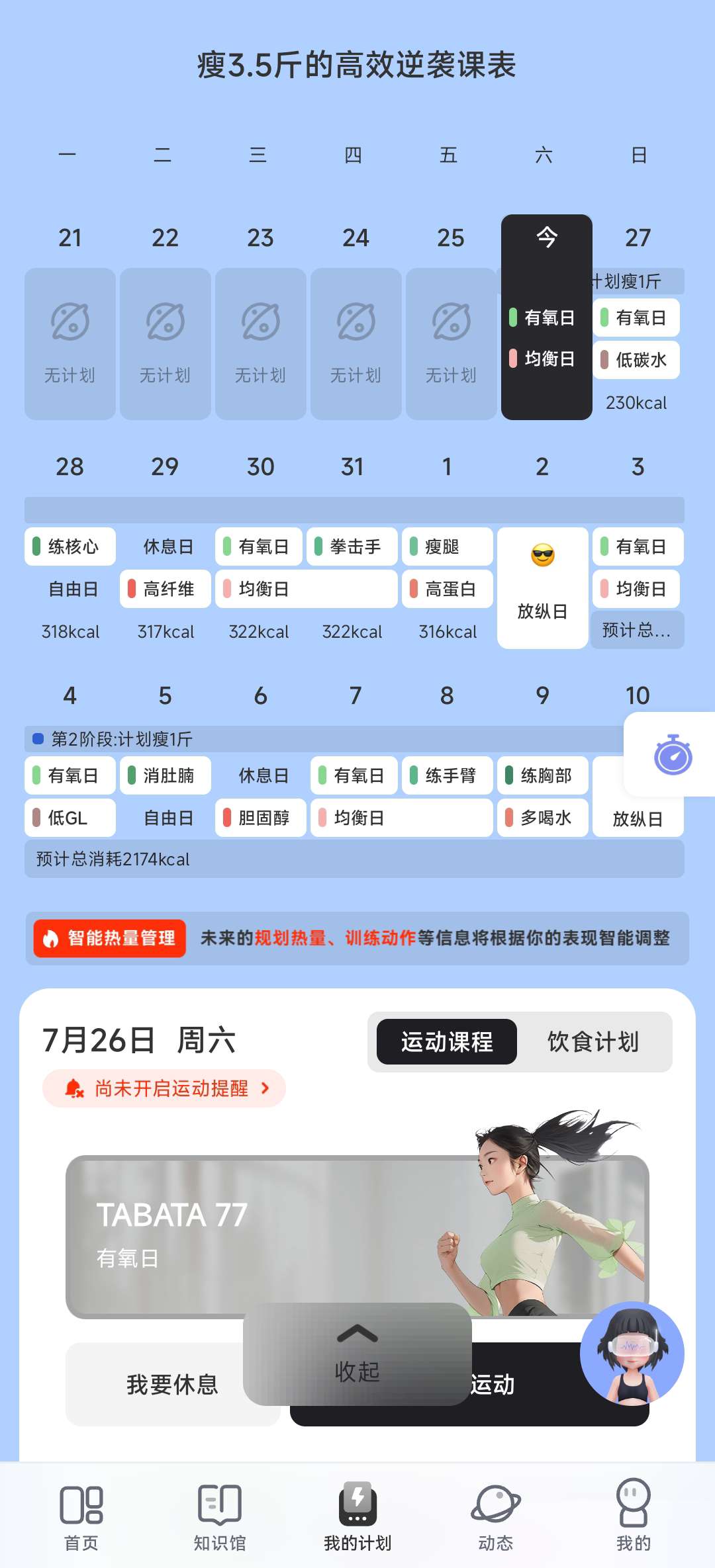Viewport: 715px width, 1568px height.
Task: Select the 运动课程 tab
Action: coord(447,1042)
